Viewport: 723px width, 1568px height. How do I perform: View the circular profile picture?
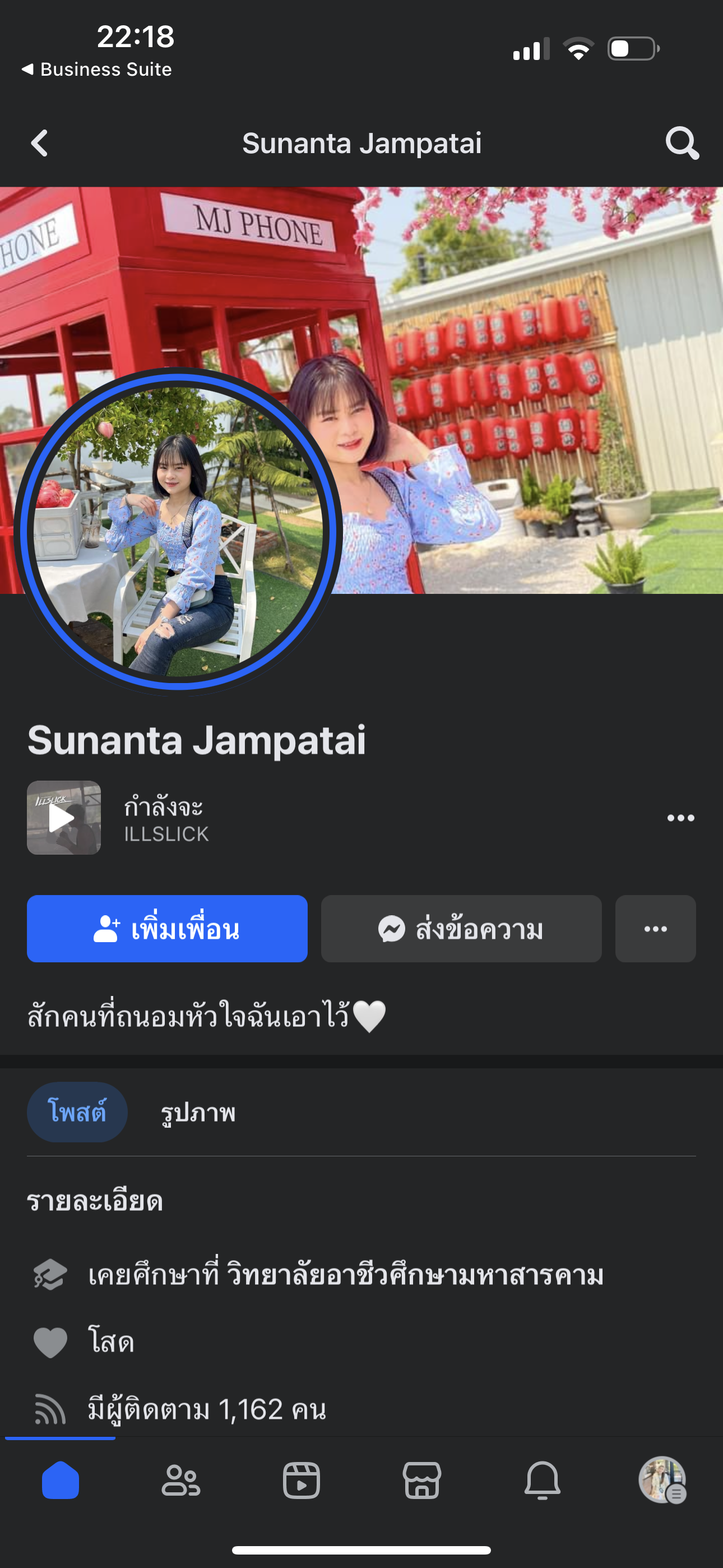[x=178, y=531]
